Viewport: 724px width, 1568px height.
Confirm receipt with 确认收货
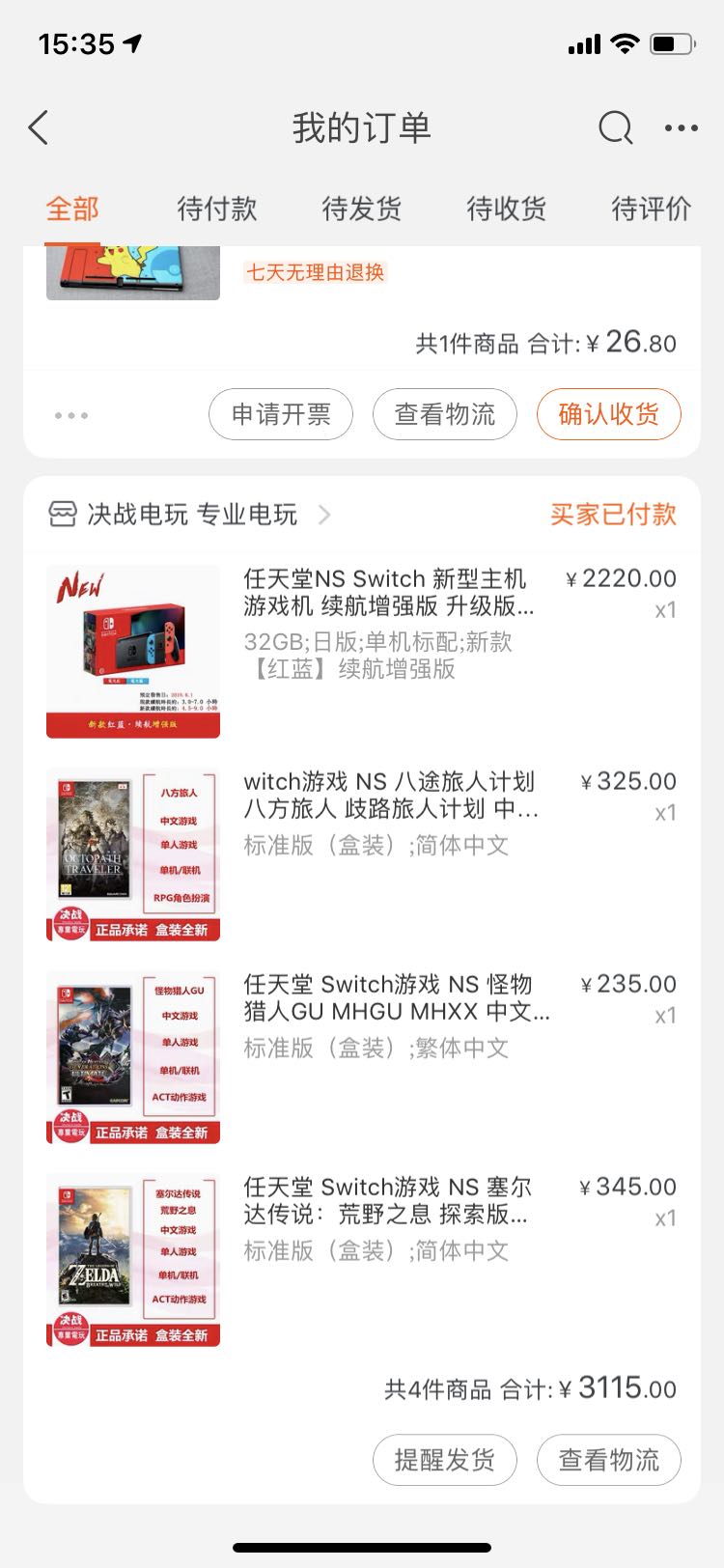point(608,414)
